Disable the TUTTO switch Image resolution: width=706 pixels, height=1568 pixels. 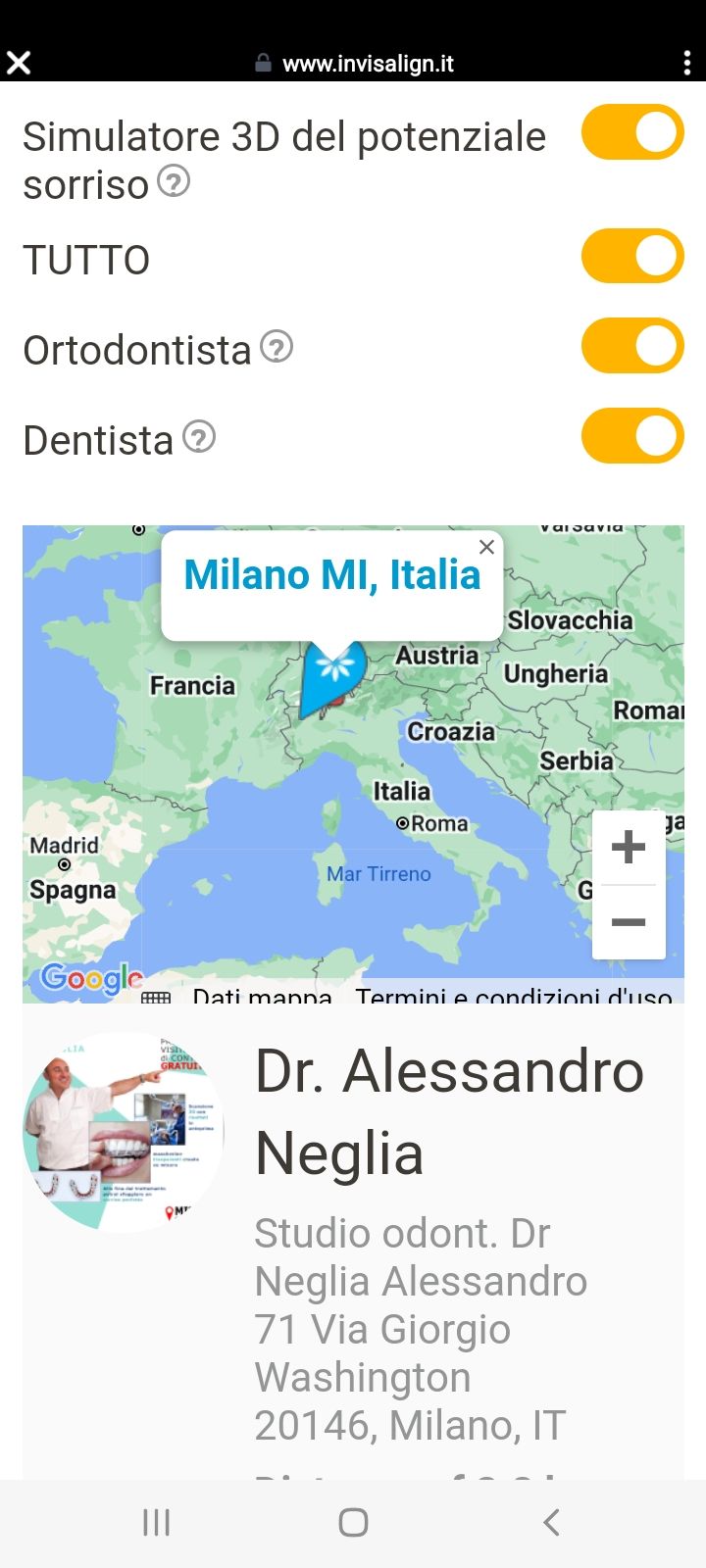(x=632, y=257)
